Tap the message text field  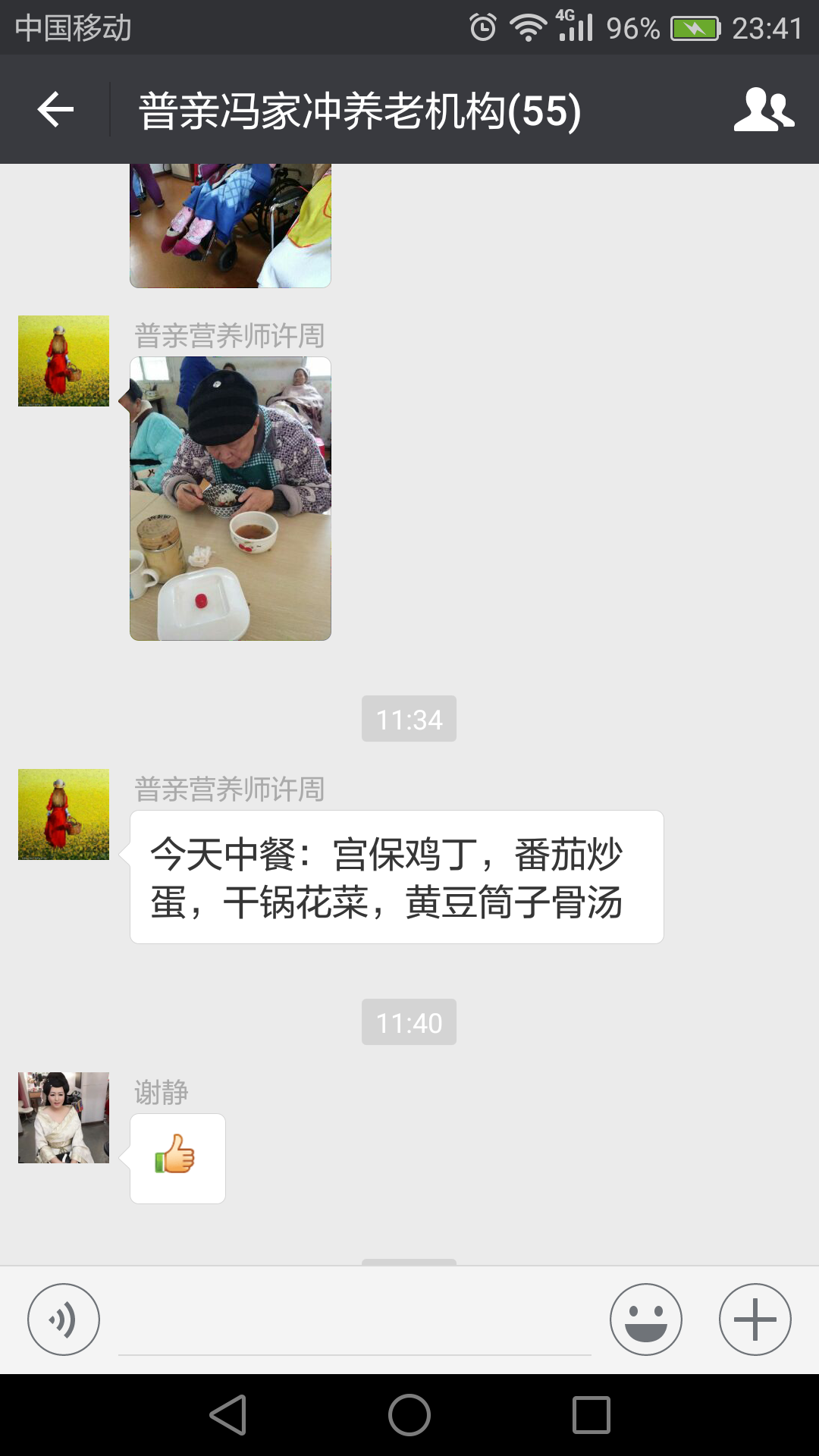(355, 1321)
